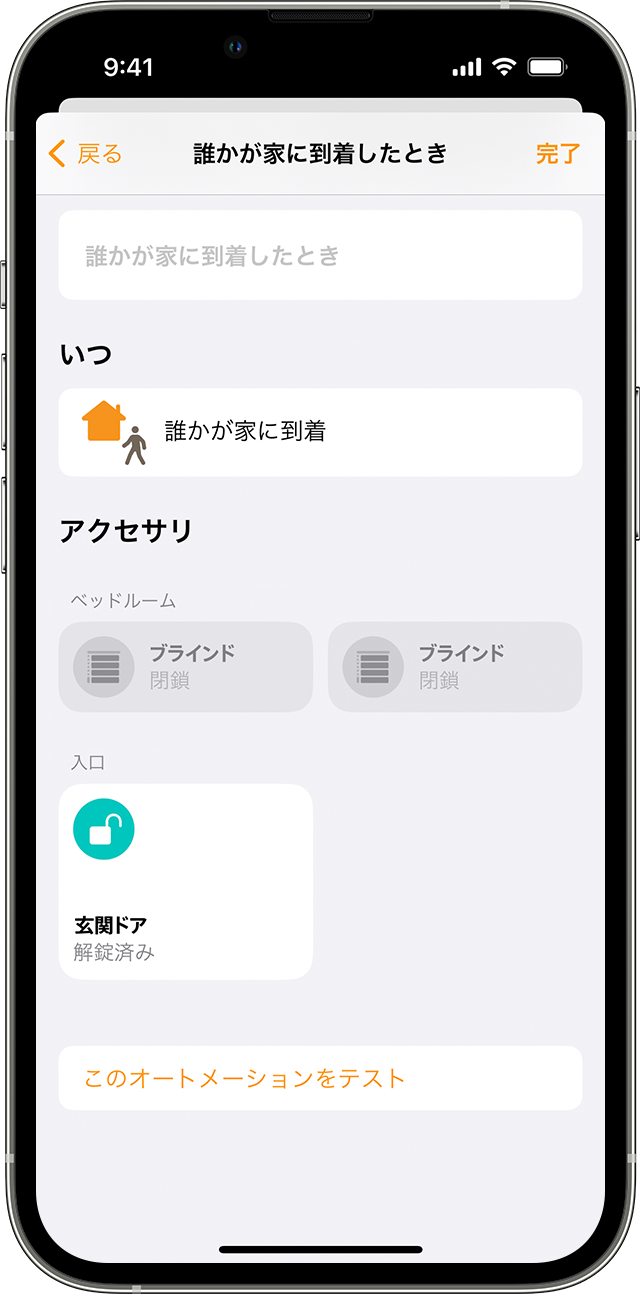Image resolution: width=640 pixels, height=1294 pixels.
Task: Open the 誰かが家に到着 trigger row
Action: pos(320,432)
